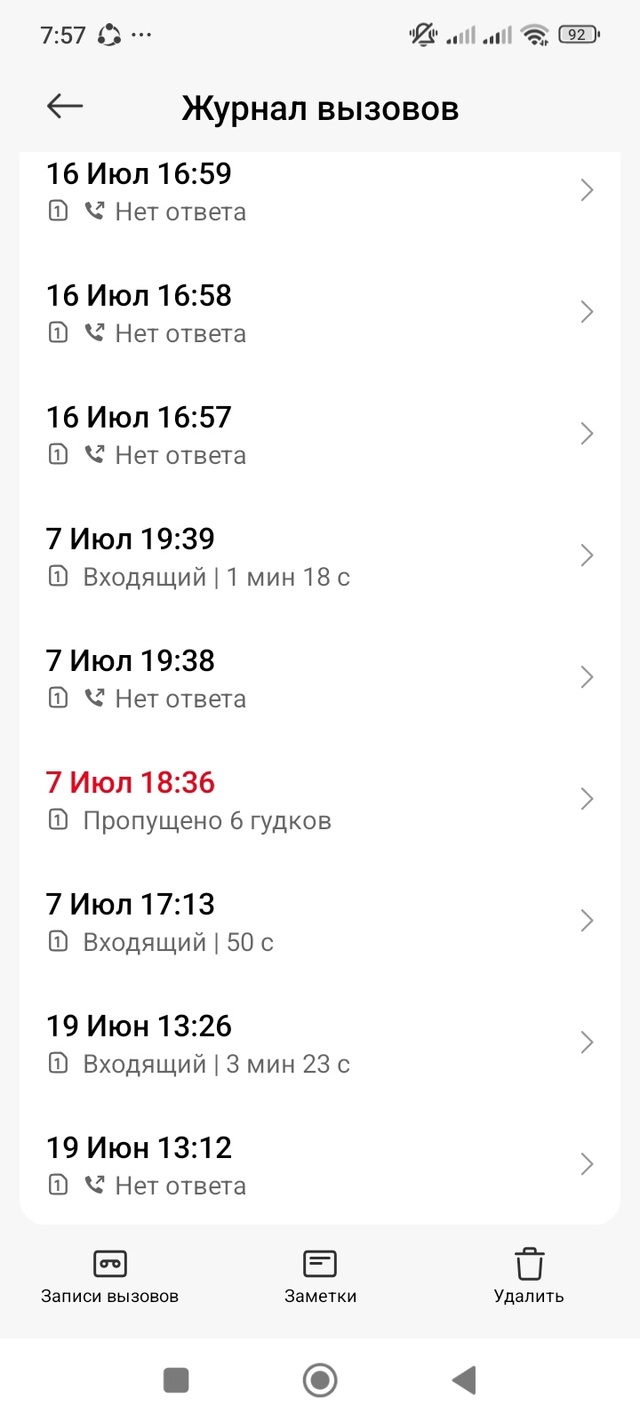Image resolution: width=640 pixels, height=1422 pixels.
Task: Open Записи вызовов call recordings
Action: pos(110,1276)
